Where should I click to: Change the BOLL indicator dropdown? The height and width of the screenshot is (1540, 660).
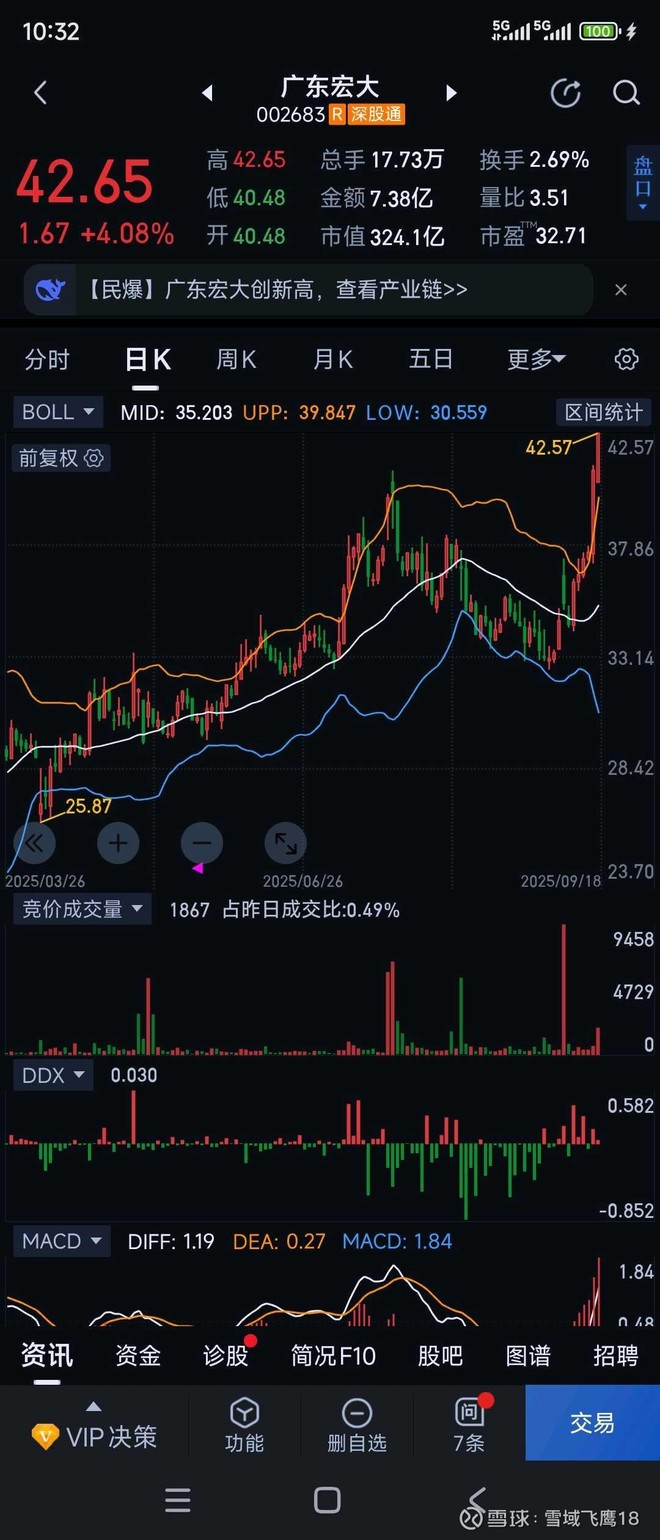(x=58, y=412)
